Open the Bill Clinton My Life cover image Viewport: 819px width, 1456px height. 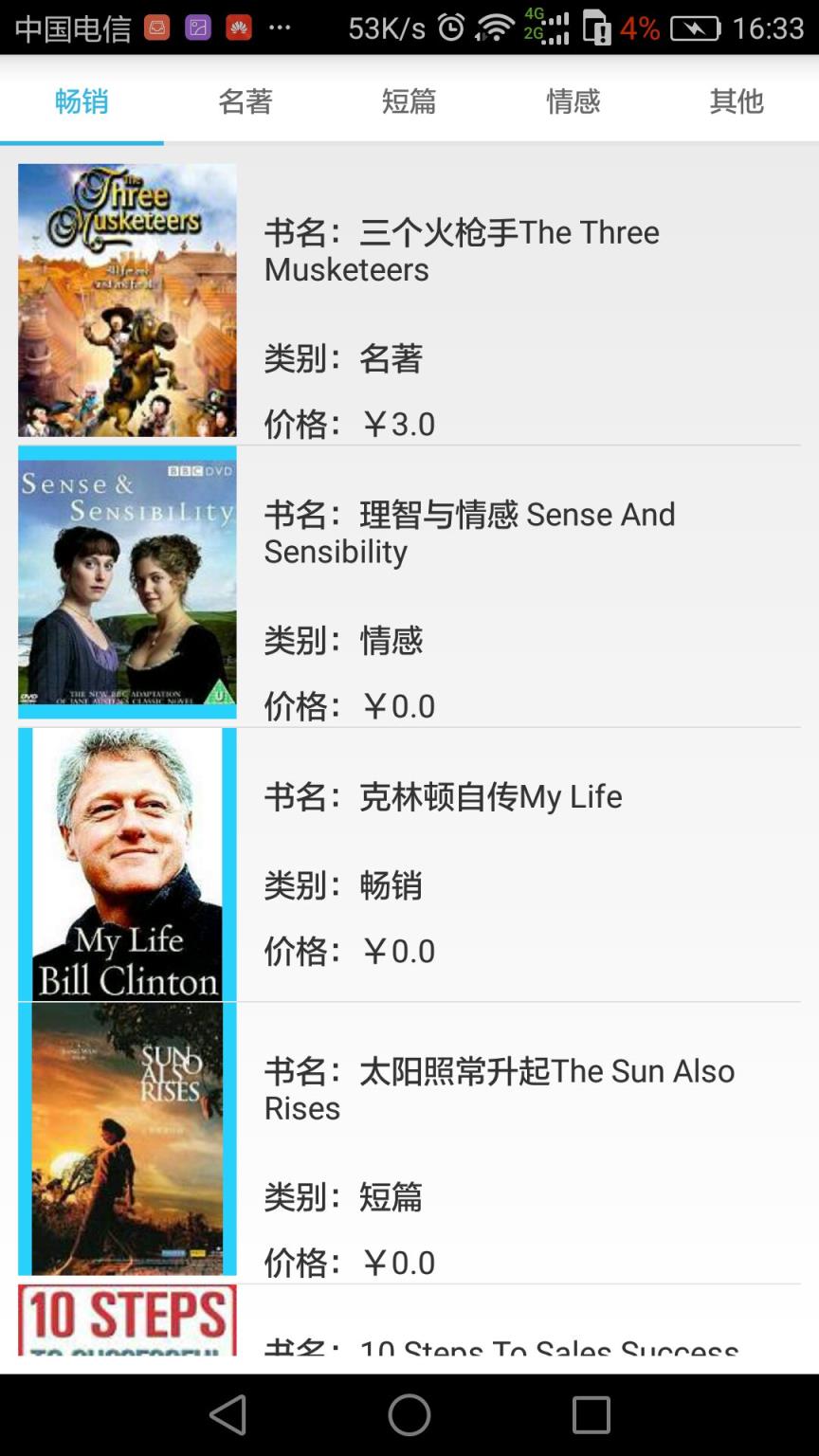127,863
